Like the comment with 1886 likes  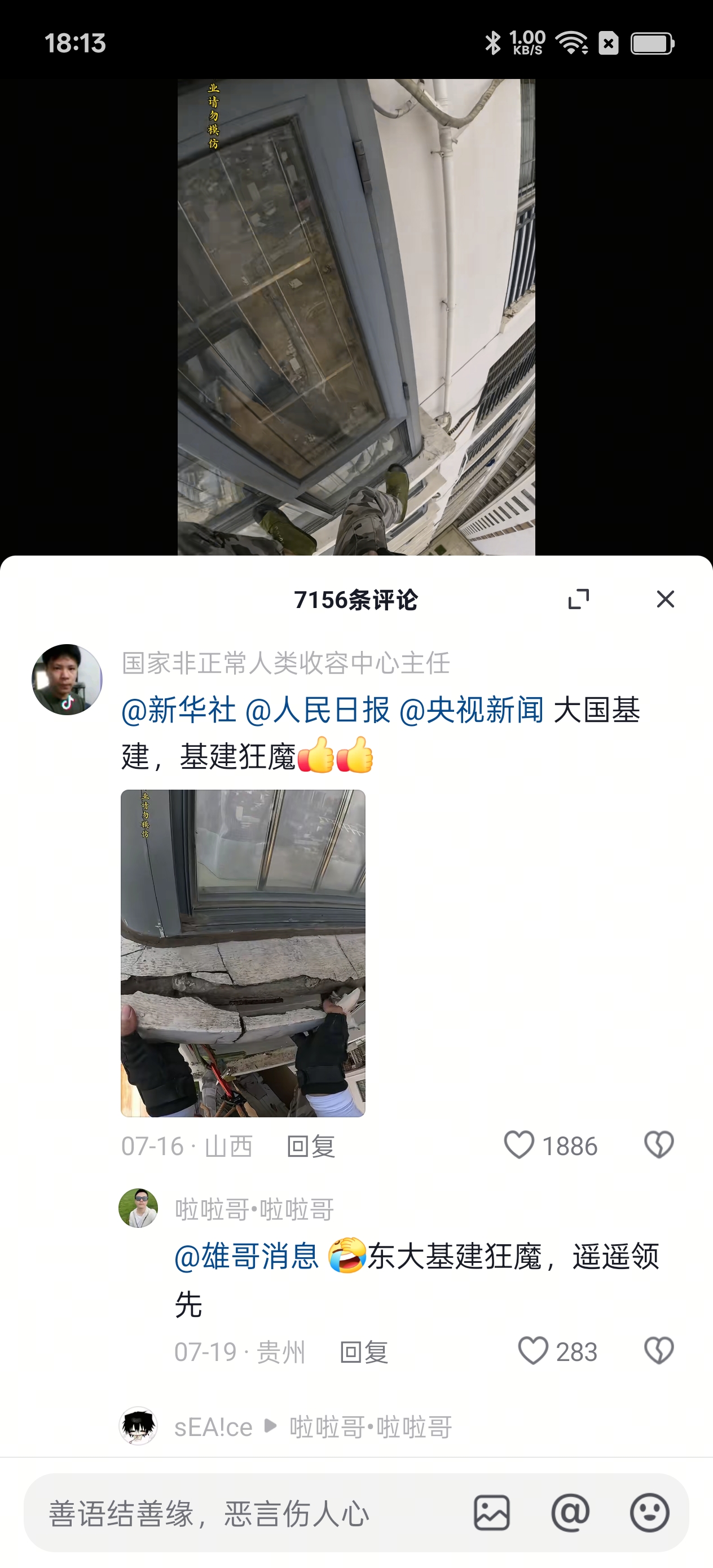tap(519, 1145)
